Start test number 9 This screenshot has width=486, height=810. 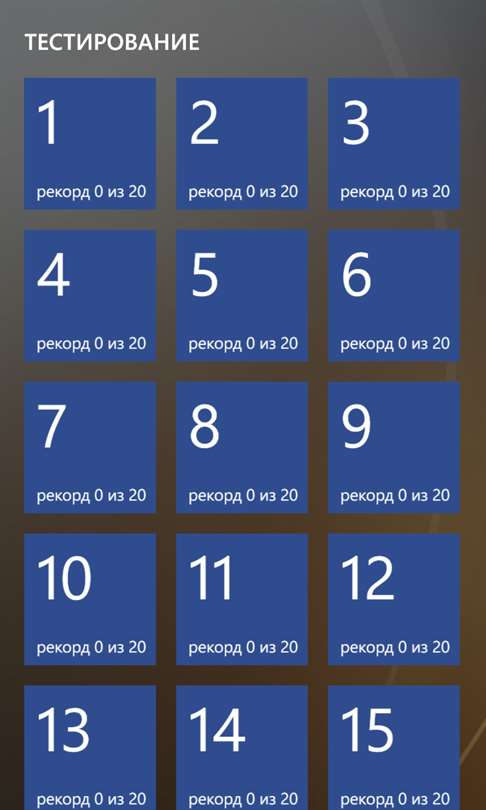(394, 447)
